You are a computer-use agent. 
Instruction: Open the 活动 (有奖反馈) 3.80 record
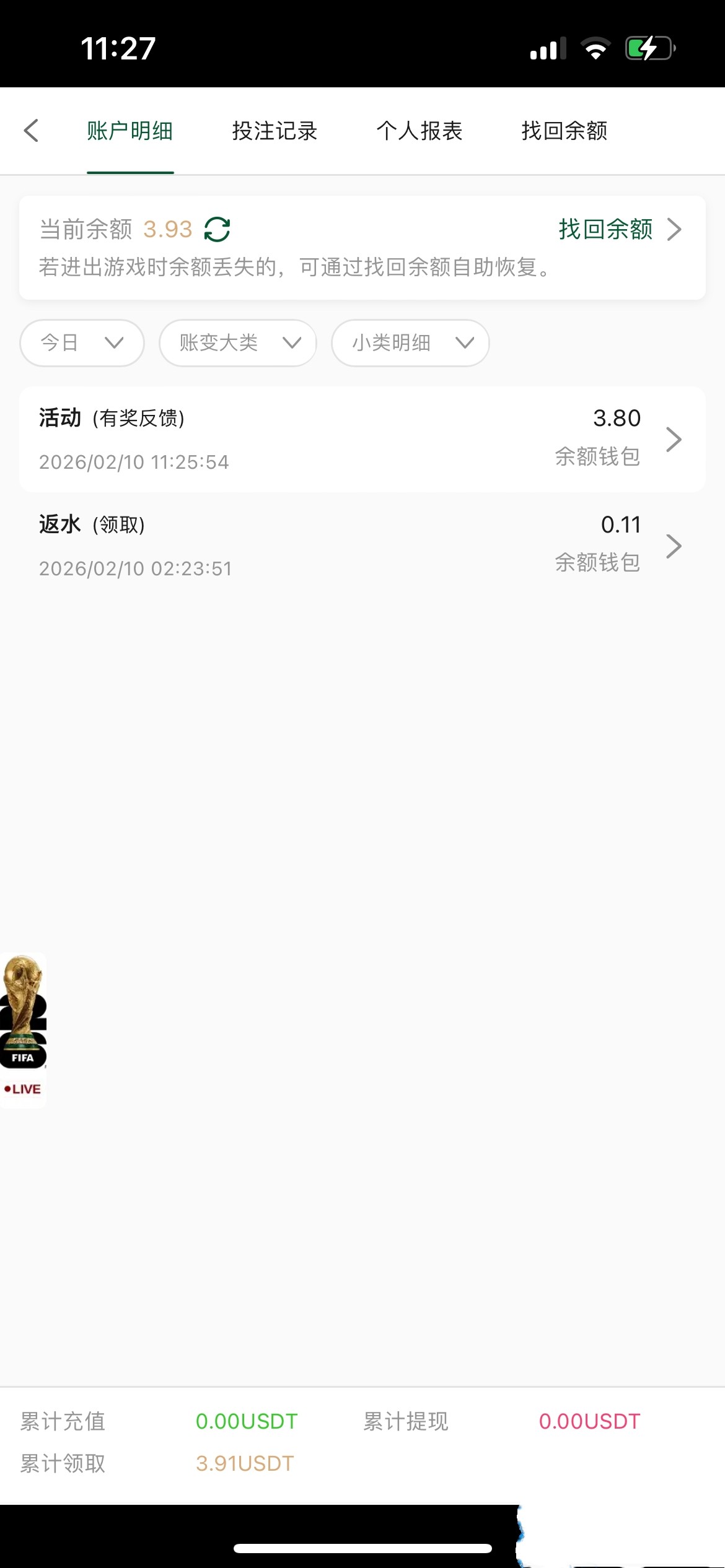[x=362, y=440]
